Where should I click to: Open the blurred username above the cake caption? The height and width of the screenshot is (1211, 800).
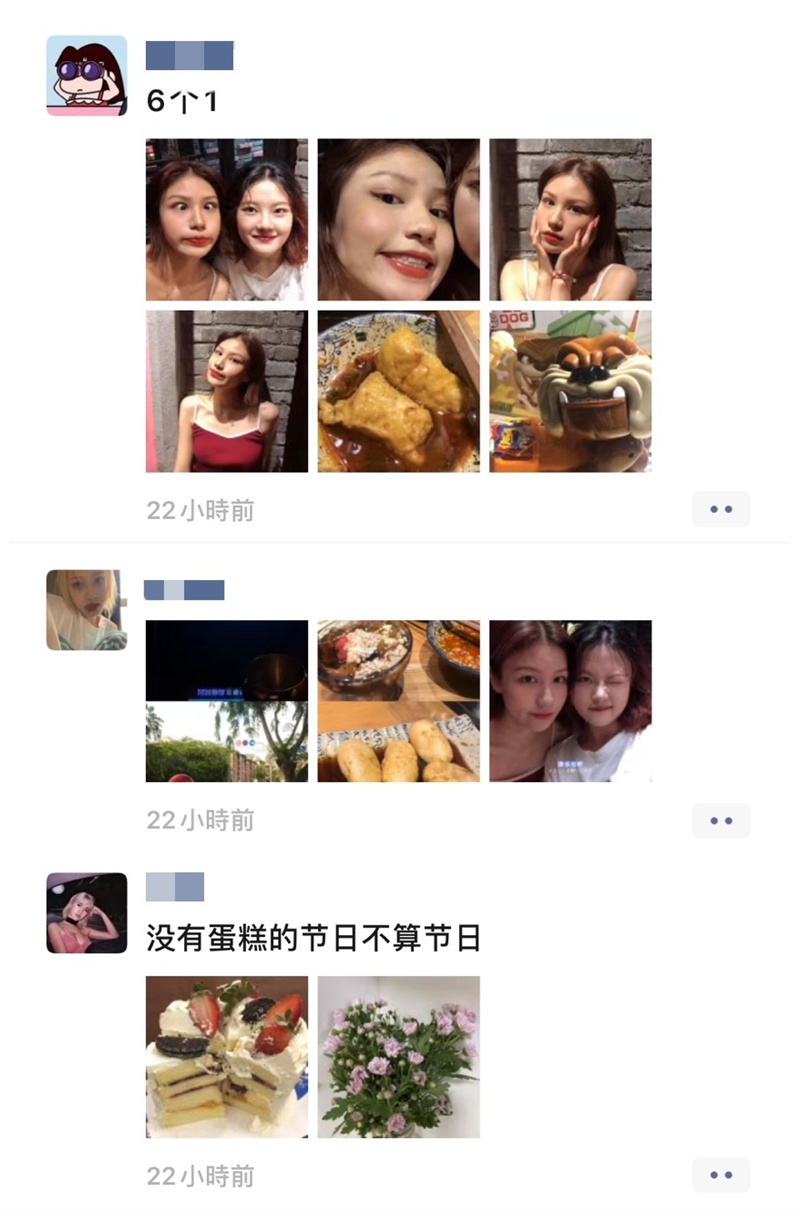175,887
